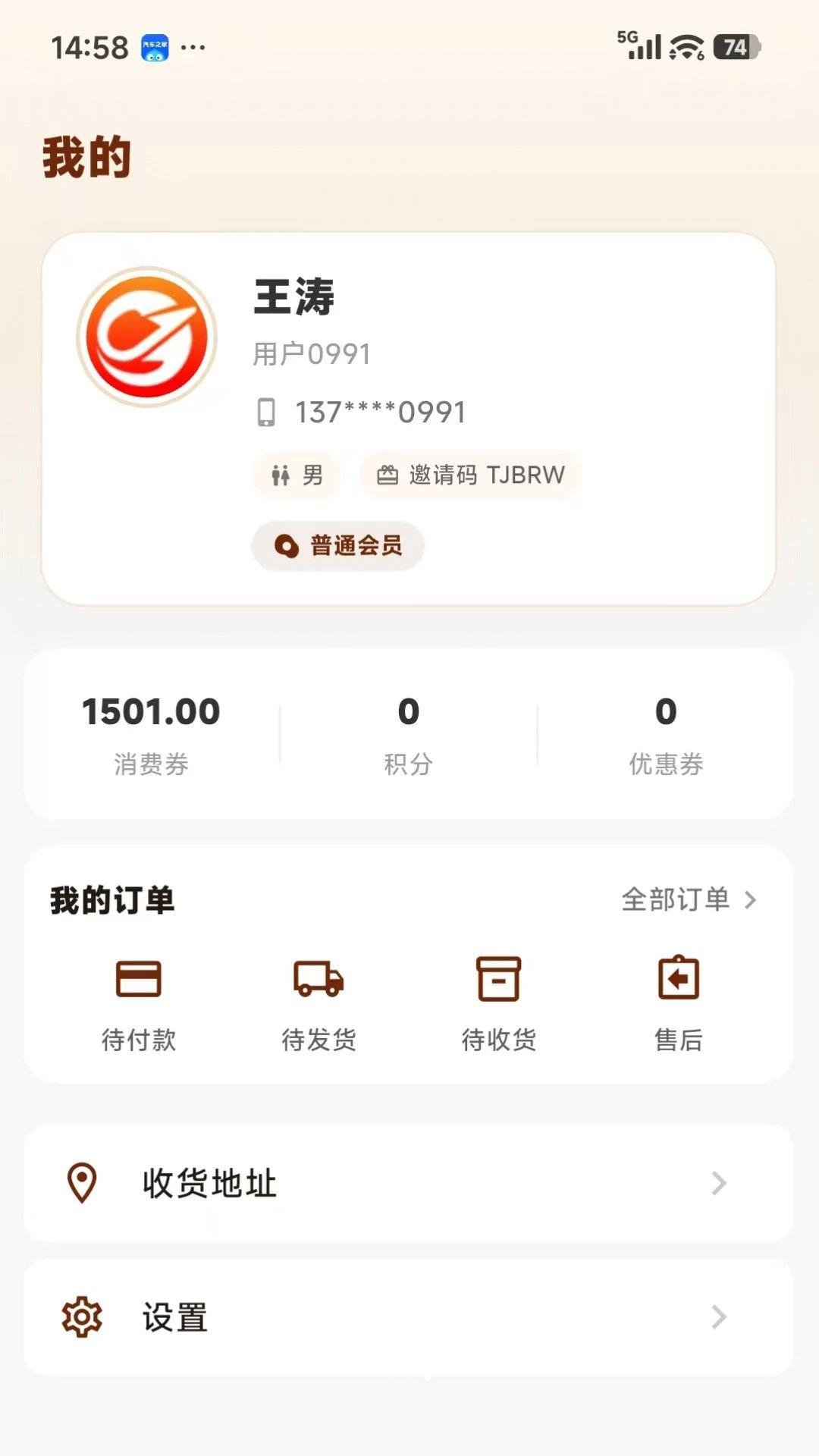Open the 设置 settings row

[409, 1317]
